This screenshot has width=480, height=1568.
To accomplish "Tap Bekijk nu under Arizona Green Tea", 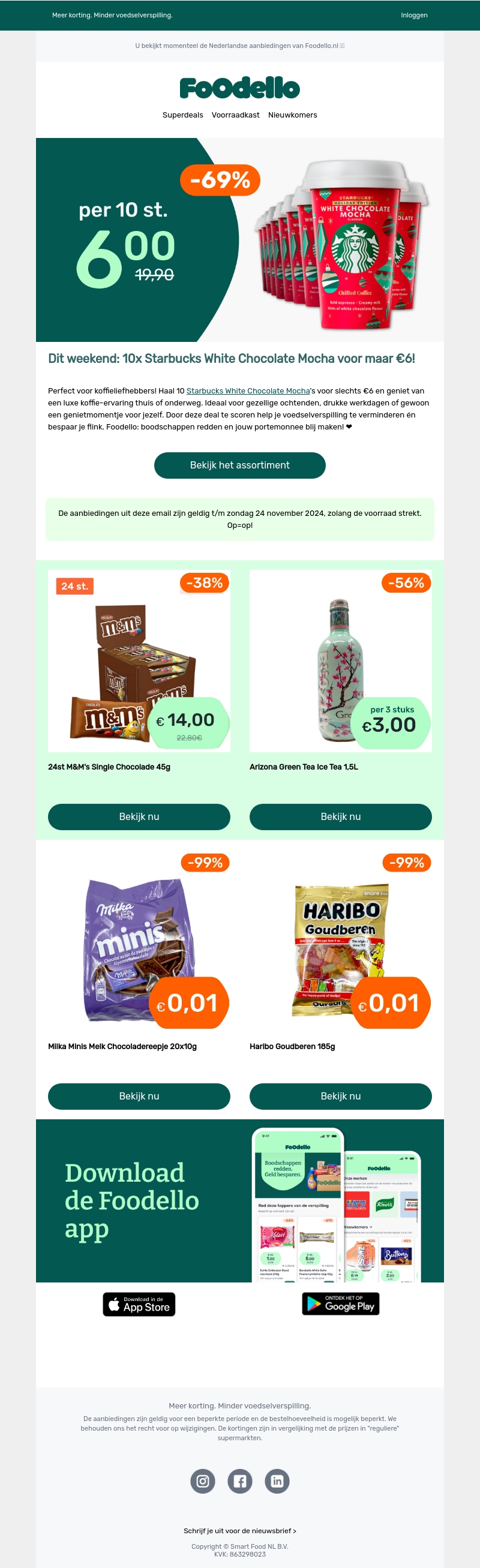I will [341, 816].
